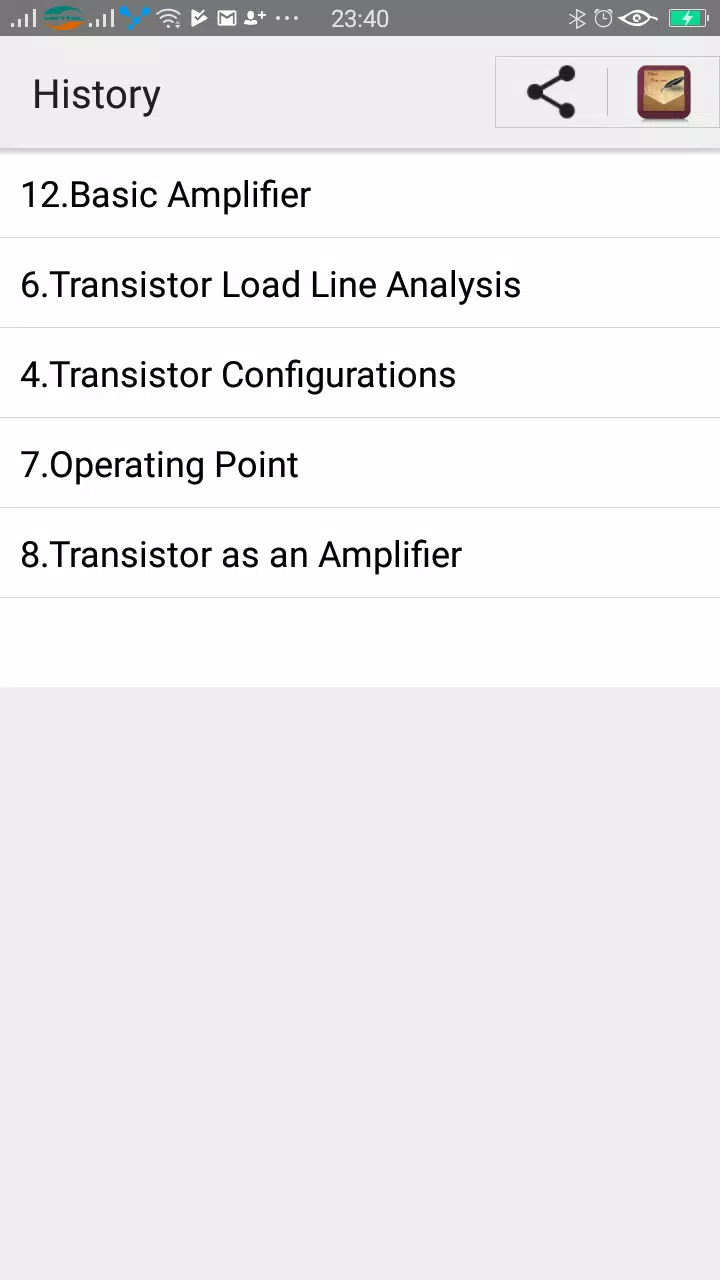
Task: View 8.Transistor as an Amplifier
Action: click(x=360, y=554)
